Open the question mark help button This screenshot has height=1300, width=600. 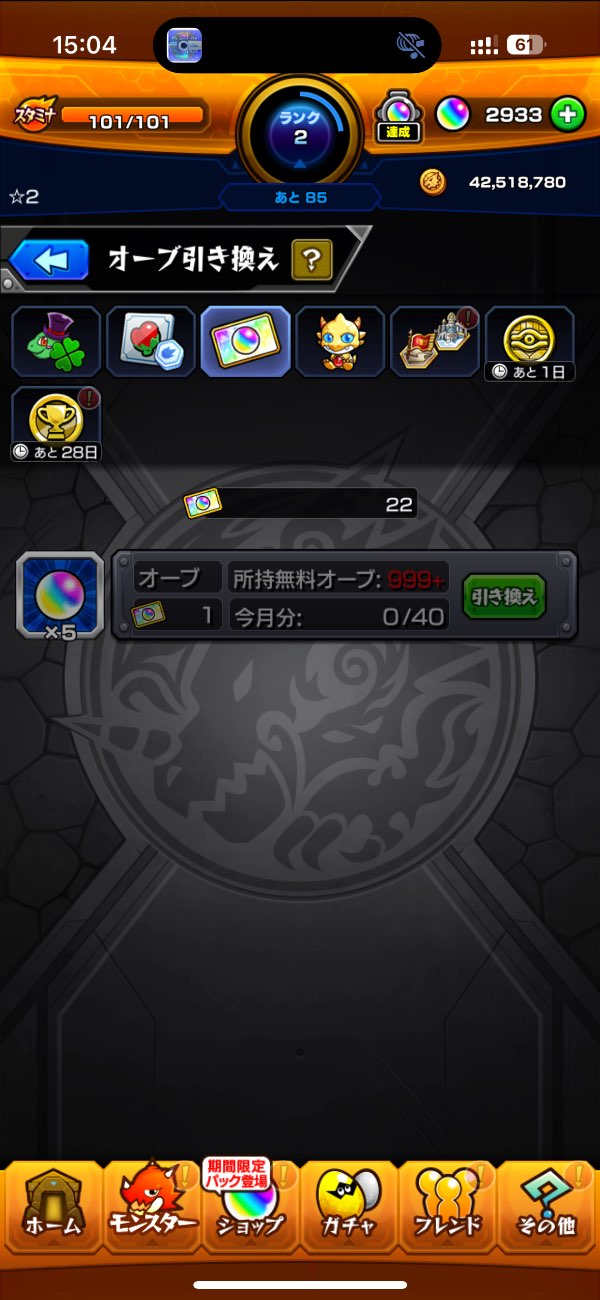click(311, 261)
